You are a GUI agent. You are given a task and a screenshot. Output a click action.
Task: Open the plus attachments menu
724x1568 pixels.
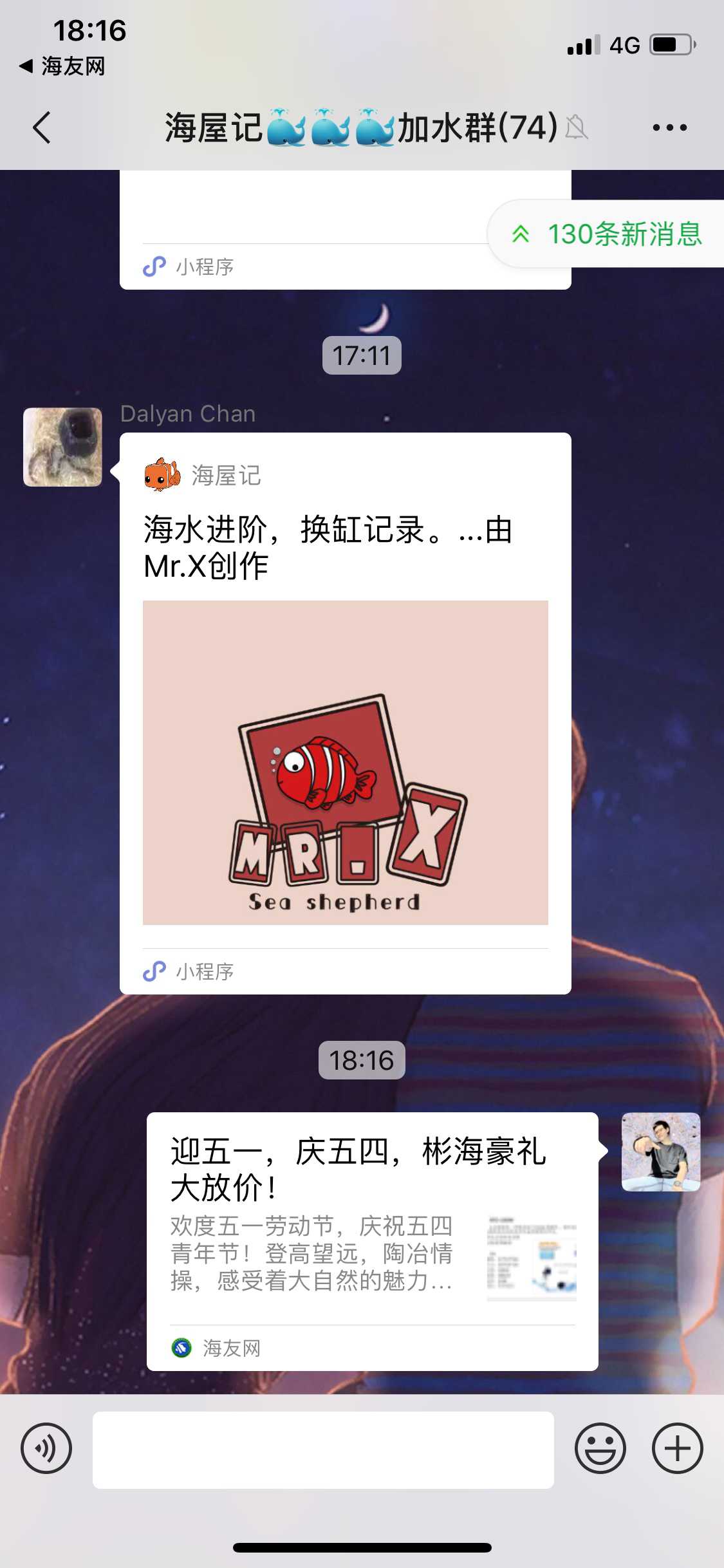(x=677, y=1449)
